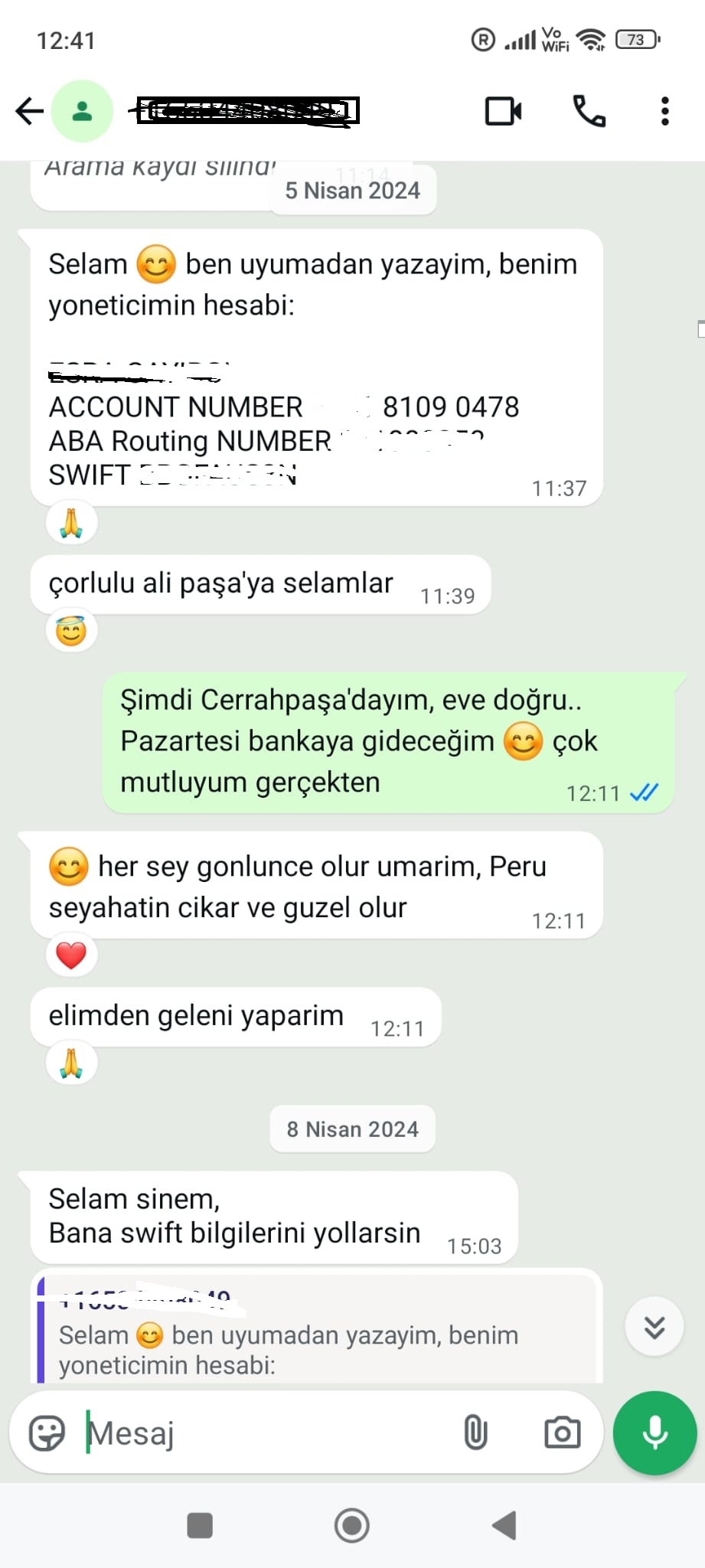Open the camera from message bar
This screenshot has height=1568, width=705.
(x=562, y=1432)
